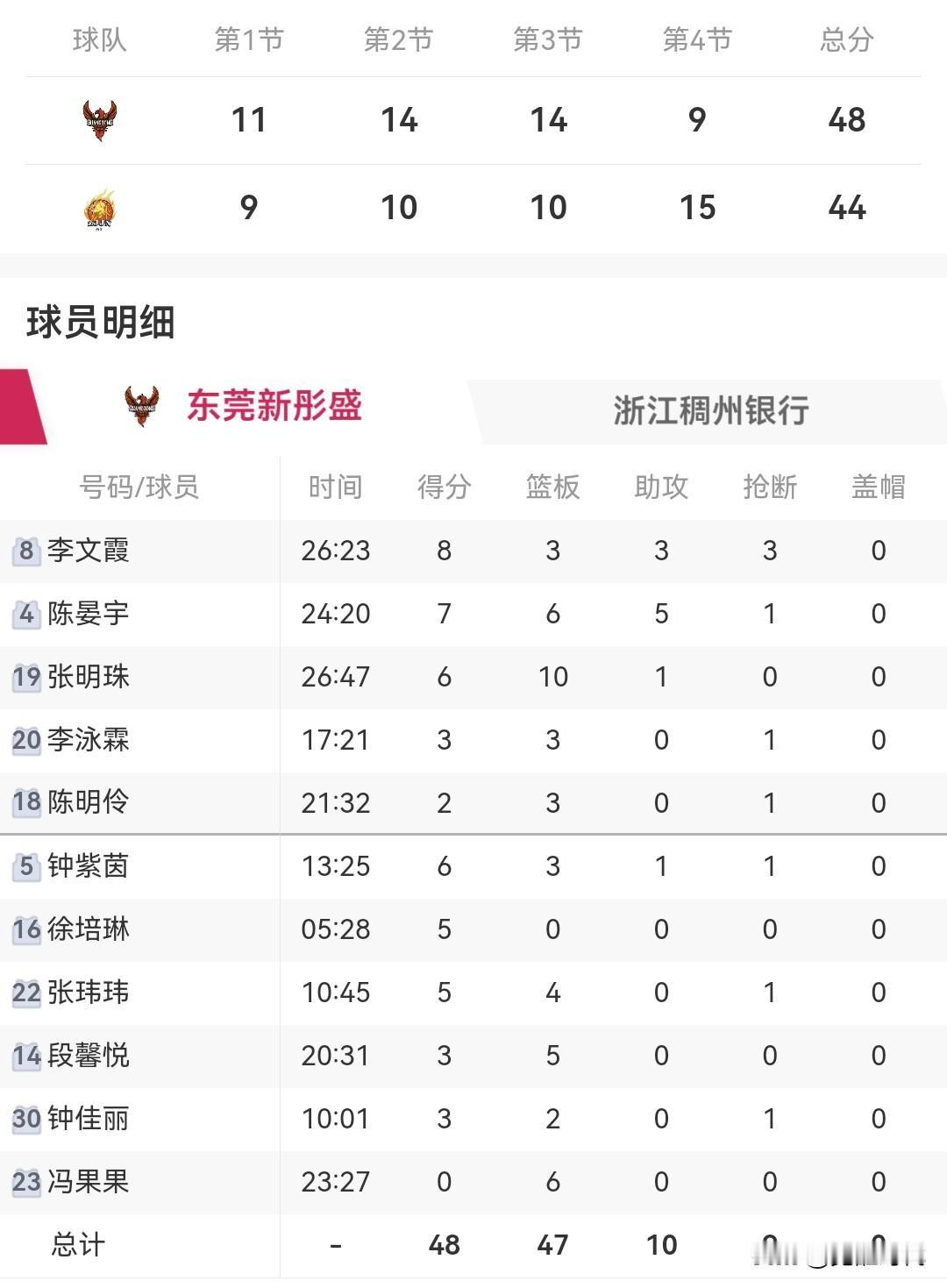Screen dimensions: 947x1288
Task: Sort players by 时间 column header
Action: 336,487
